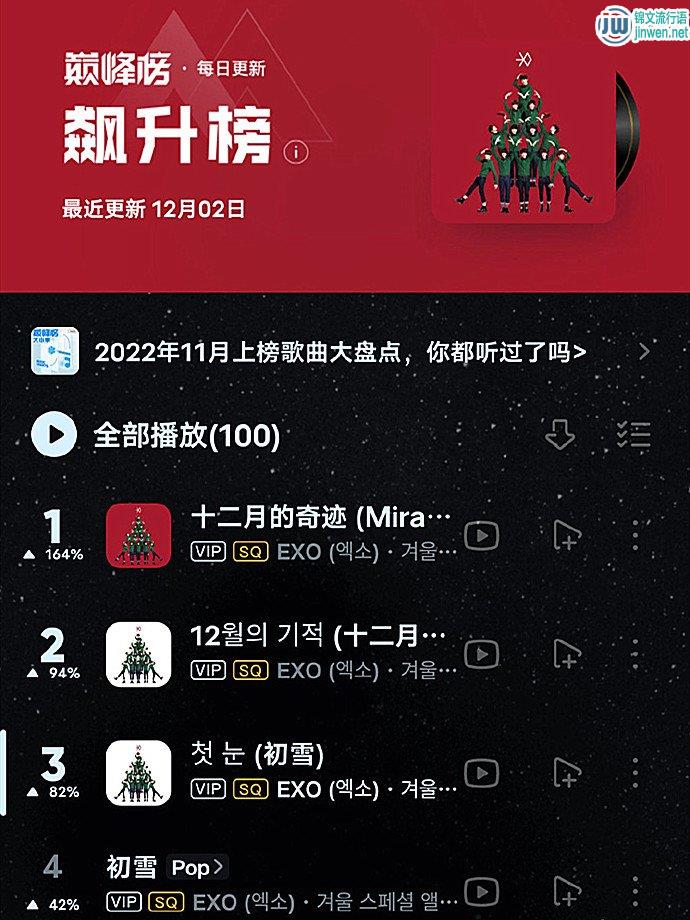This screenshot has width=690, height=920.
Task: Add 十二月的奇迹 (Mira… to a playlist
Action: click(x=567, y=536)
